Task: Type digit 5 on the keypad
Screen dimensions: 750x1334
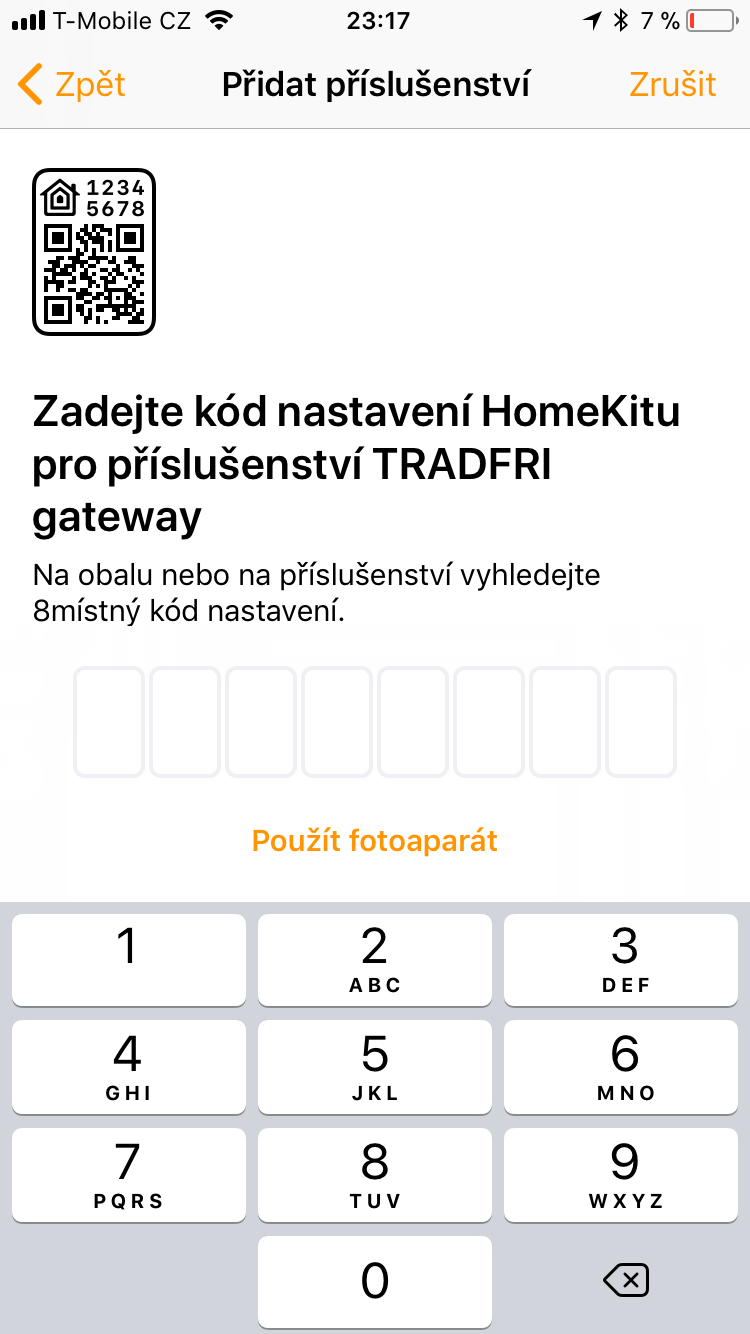Action: [x=375, y=1067]
